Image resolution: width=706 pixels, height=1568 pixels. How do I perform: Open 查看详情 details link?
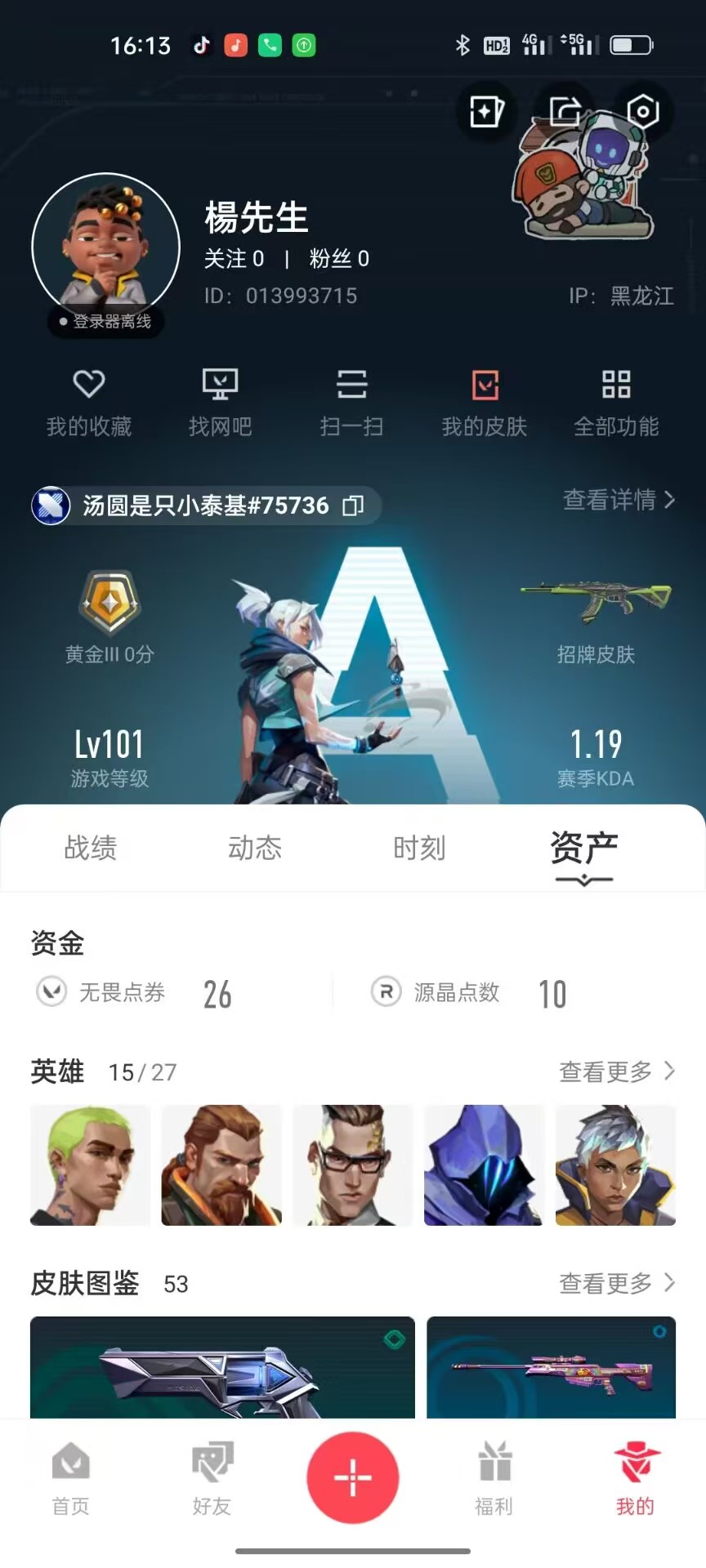click(619, 500)
